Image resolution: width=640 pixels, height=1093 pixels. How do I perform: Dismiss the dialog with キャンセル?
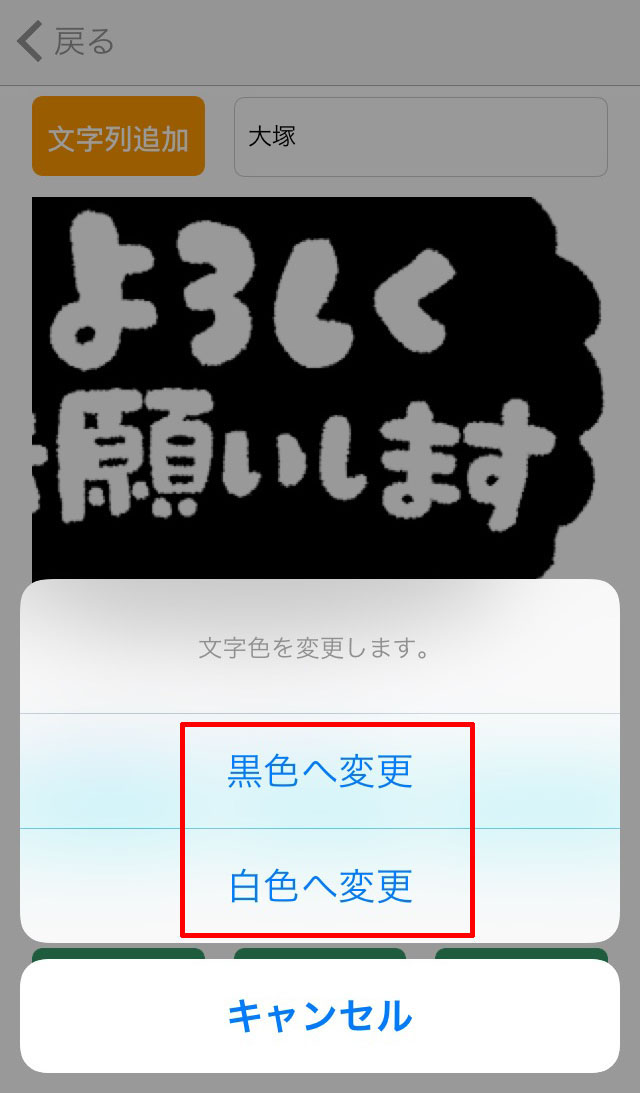coord(320,1016)
